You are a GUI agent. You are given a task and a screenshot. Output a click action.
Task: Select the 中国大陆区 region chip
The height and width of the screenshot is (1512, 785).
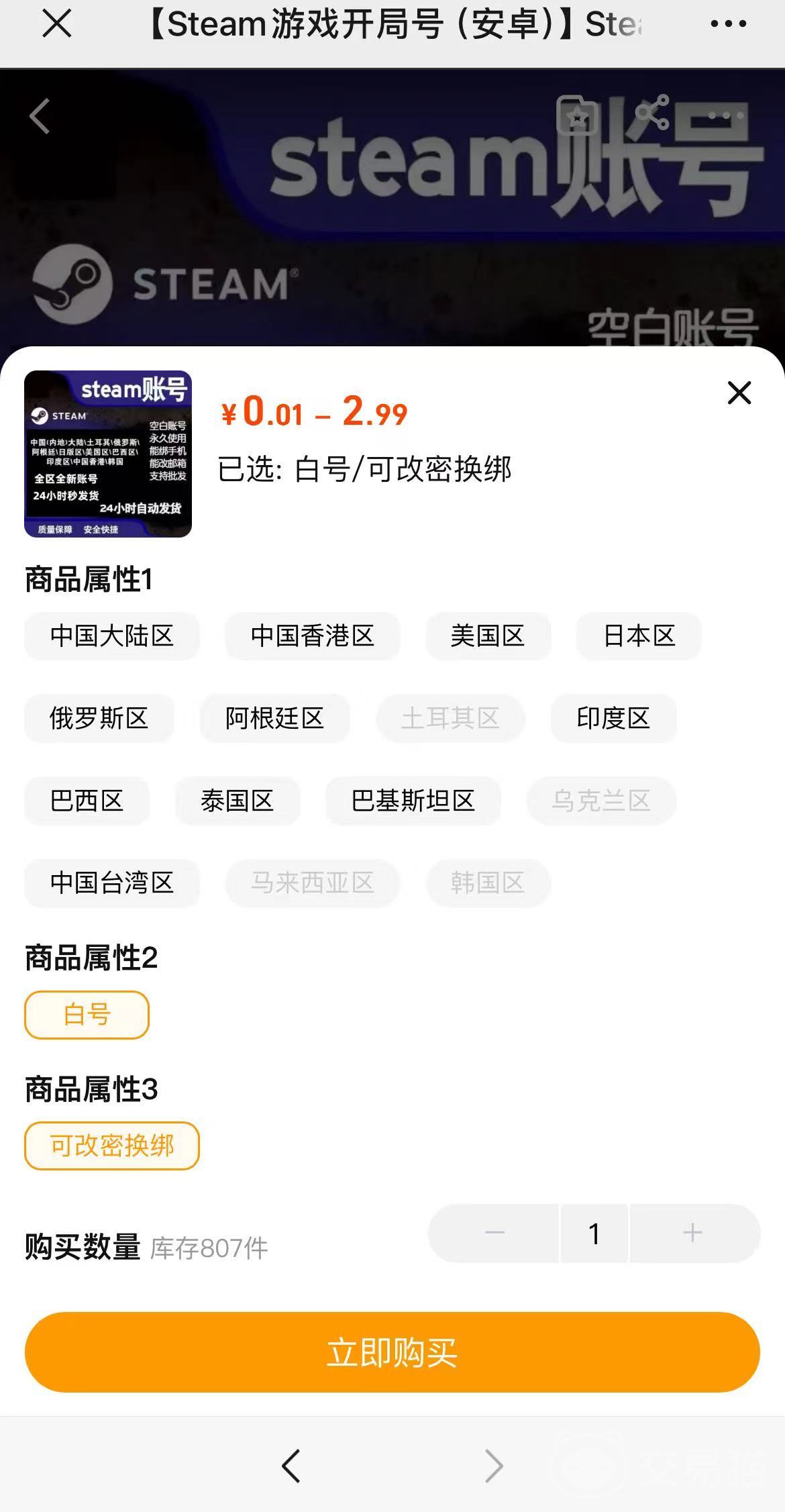[112, 636]
